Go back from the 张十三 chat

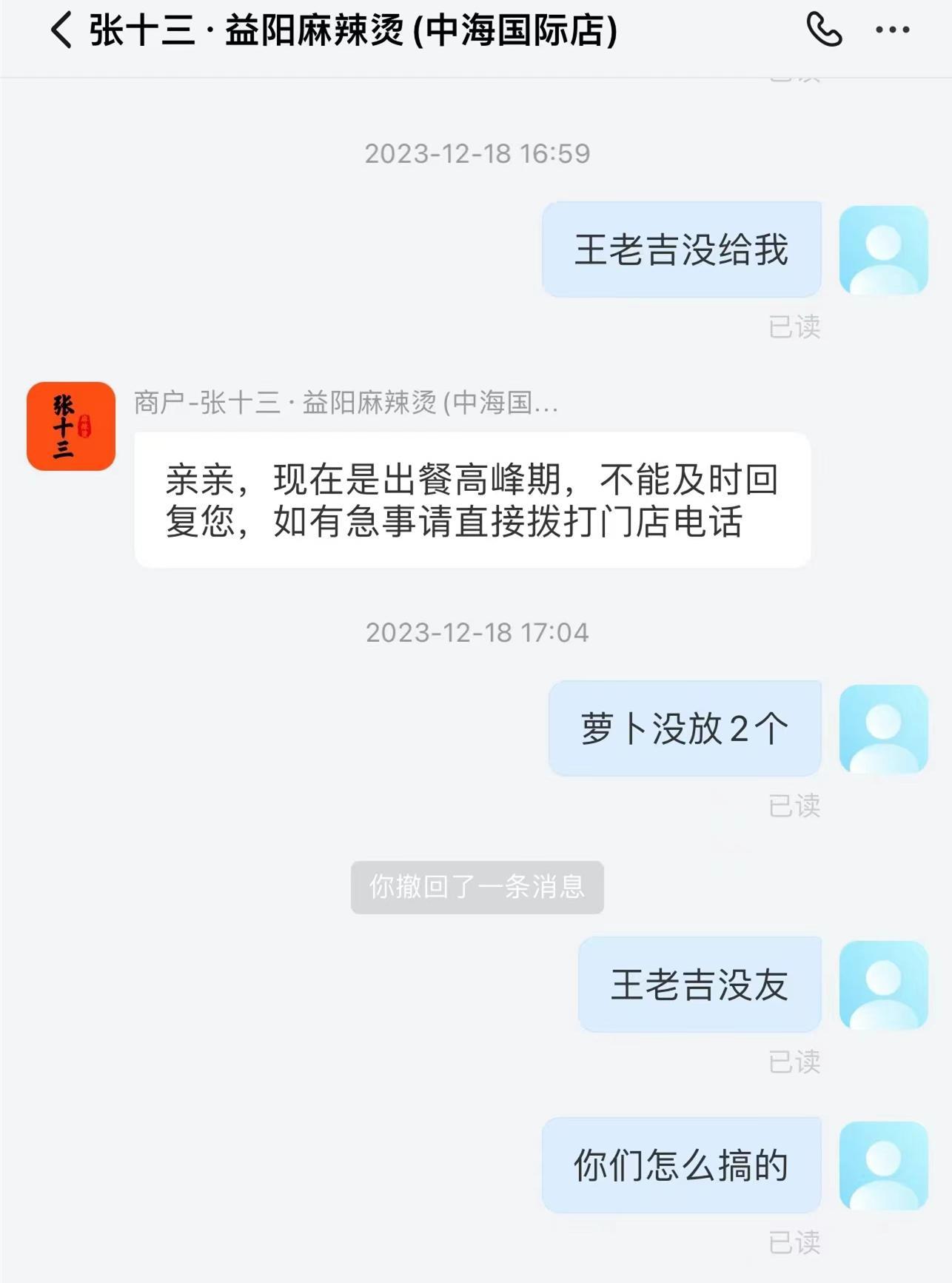pyautogui.click(x=61, y=31)
